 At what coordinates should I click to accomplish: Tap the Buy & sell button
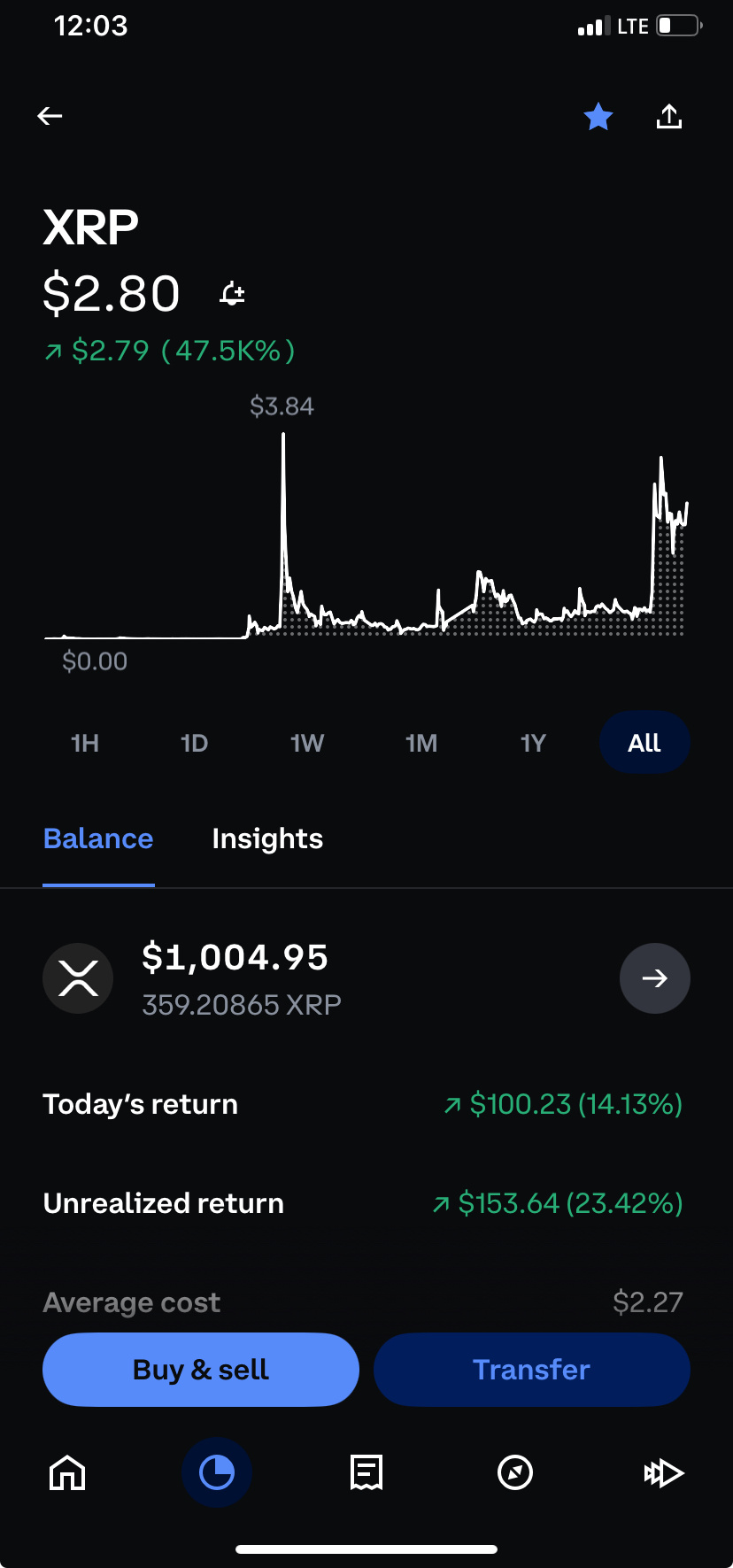click(201, 1370)
